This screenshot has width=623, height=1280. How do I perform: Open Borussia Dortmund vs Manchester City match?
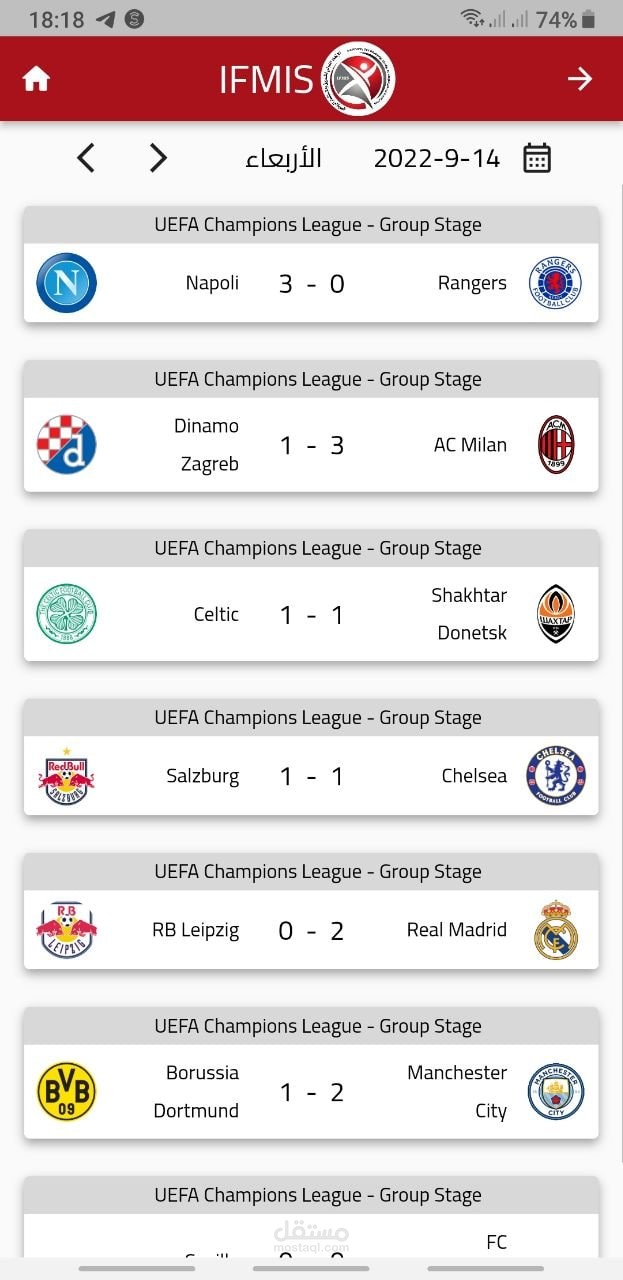(311, 1092)
